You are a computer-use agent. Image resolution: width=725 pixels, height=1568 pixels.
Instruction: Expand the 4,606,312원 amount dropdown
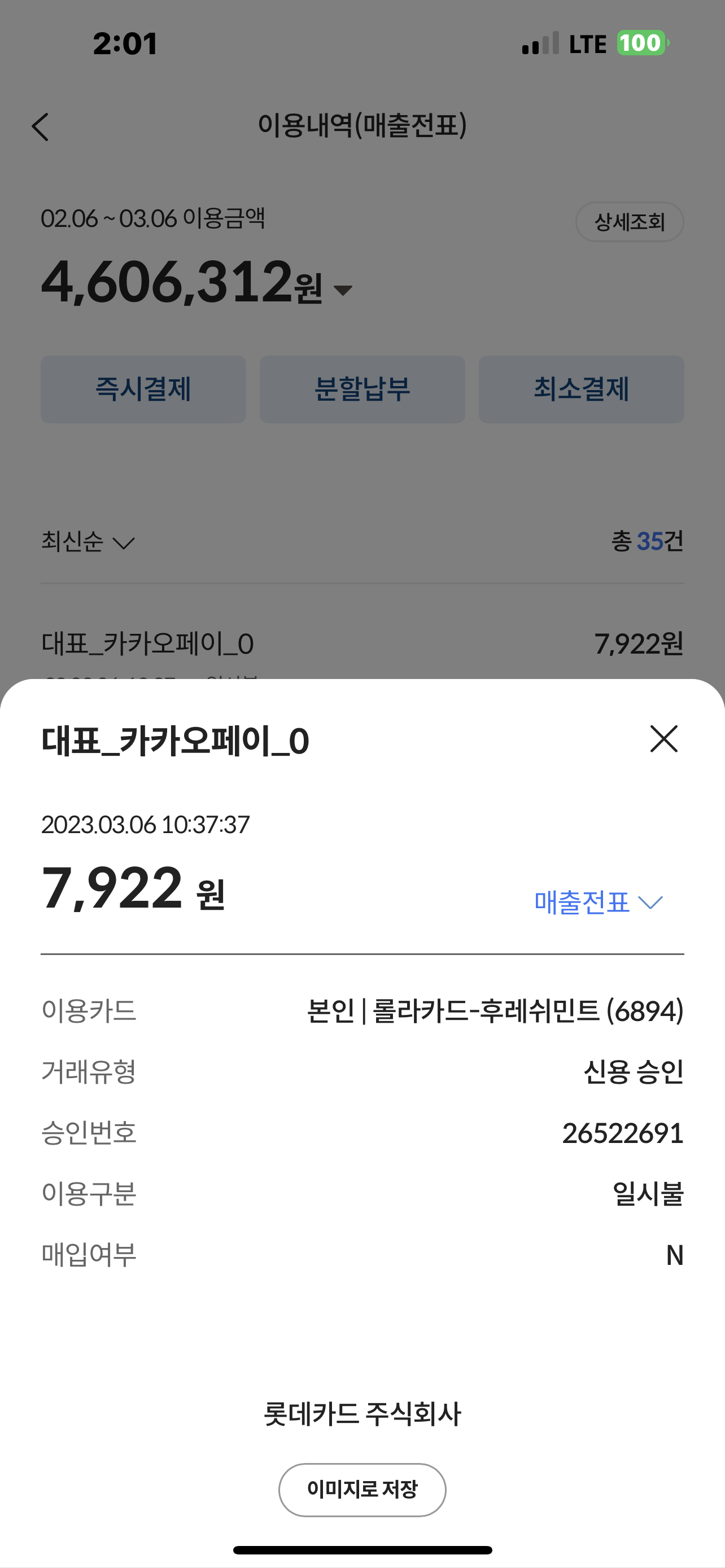[343, 290]
